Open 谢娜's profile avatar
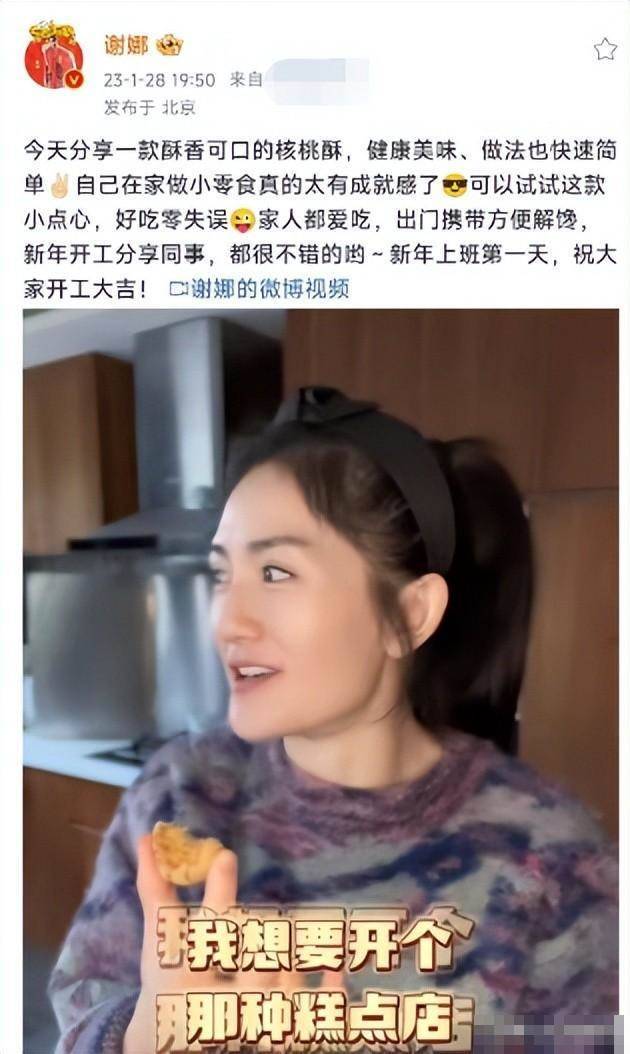This screenshot has height=1054, width=630. (x=53, y=57)
